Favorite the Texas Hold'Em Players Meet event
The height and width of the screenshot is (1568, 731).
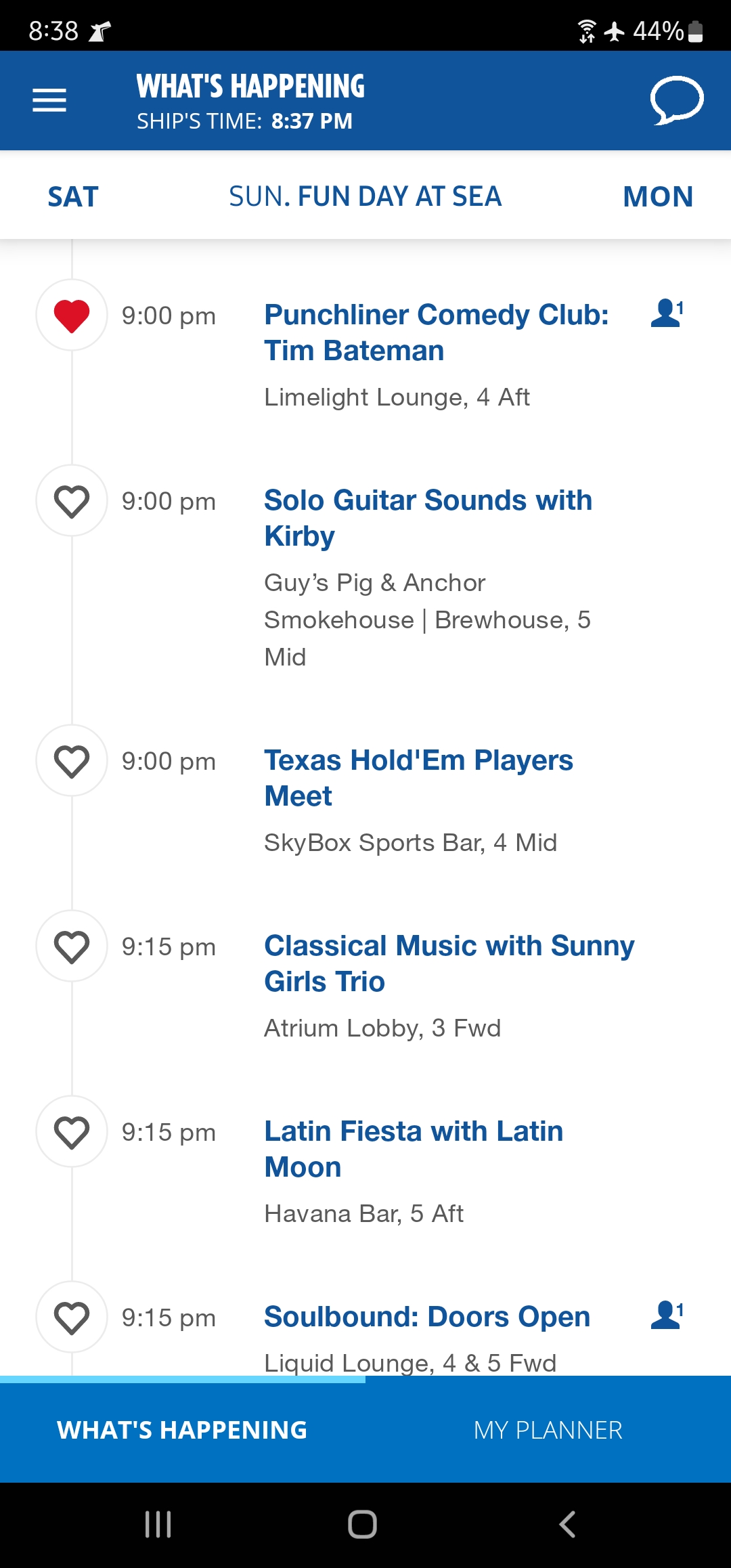(x=72, y=761)
